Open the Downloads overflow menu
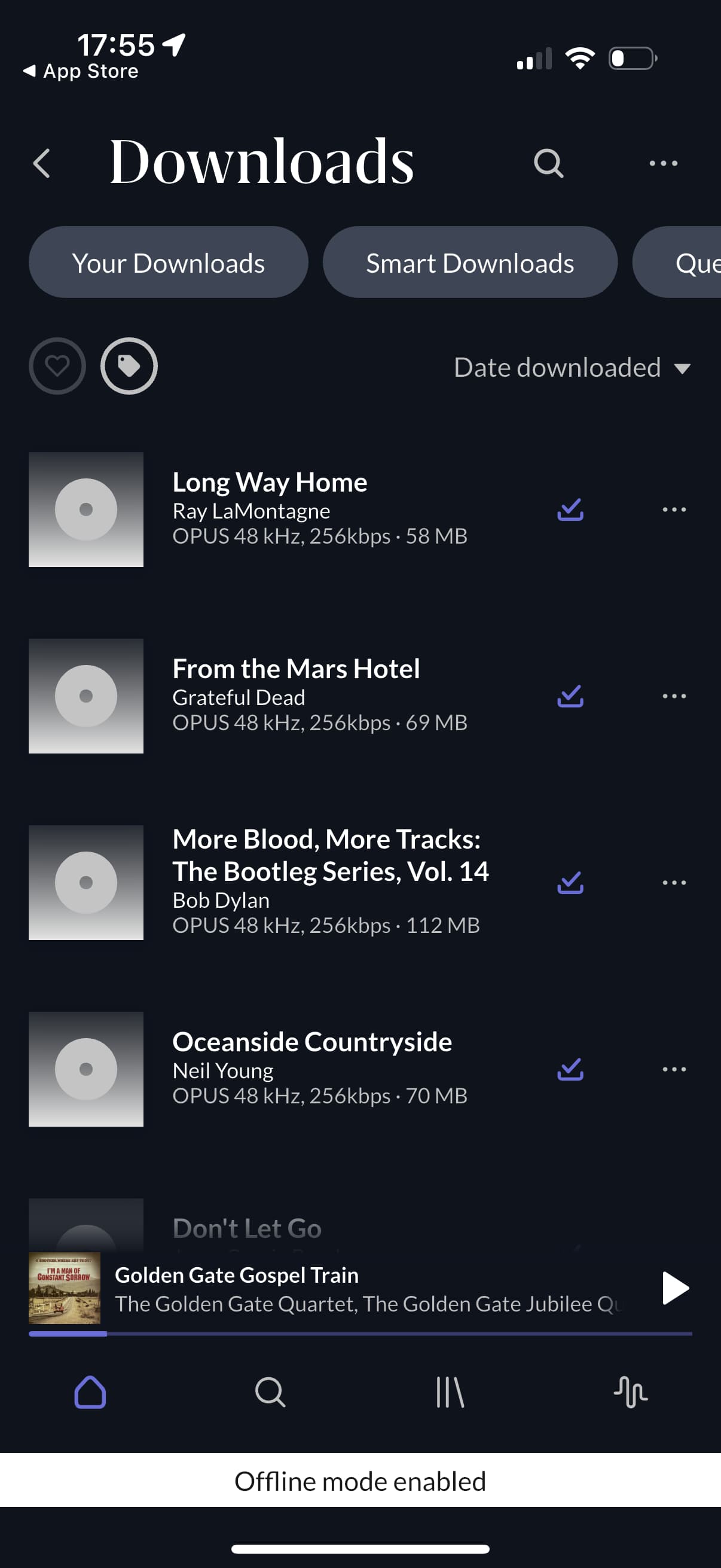 tap(662, 163)
